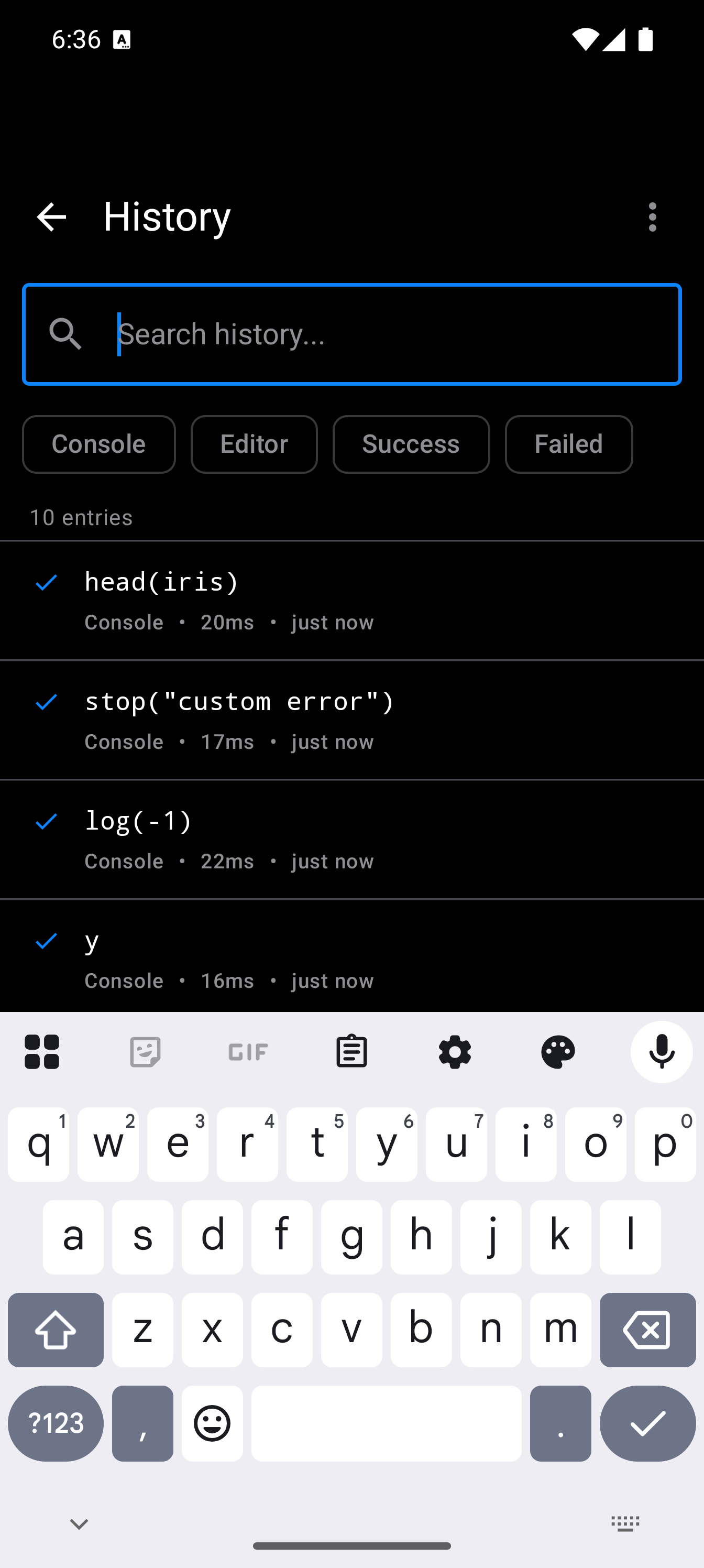Image resolution: width=704 pixels, height=1568 pixels.
Task: Open the head(iris) history entry
Action: (x=351, y=600)
